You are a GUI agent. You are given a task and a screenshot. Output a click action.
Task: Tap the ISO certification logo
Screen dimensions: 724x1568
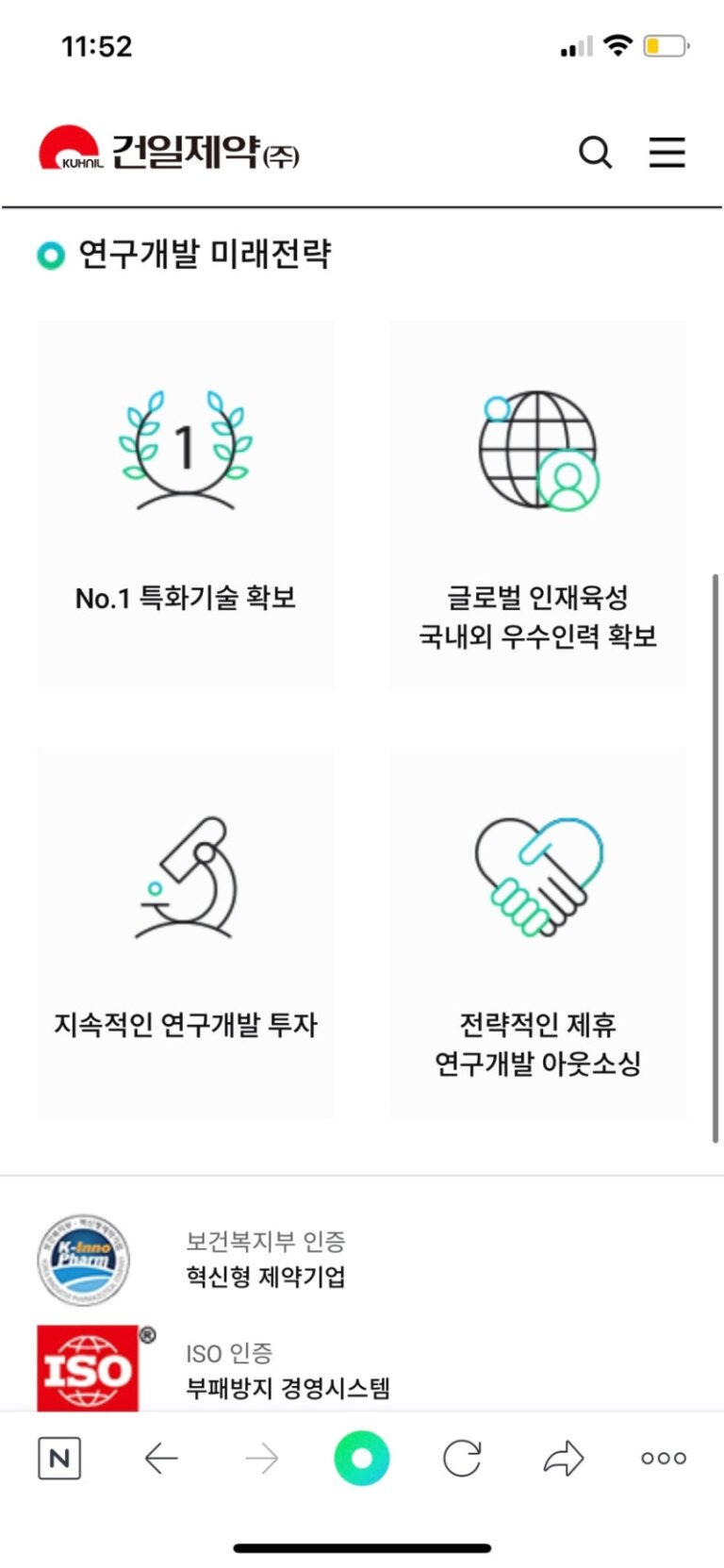tap(90, 1366)
